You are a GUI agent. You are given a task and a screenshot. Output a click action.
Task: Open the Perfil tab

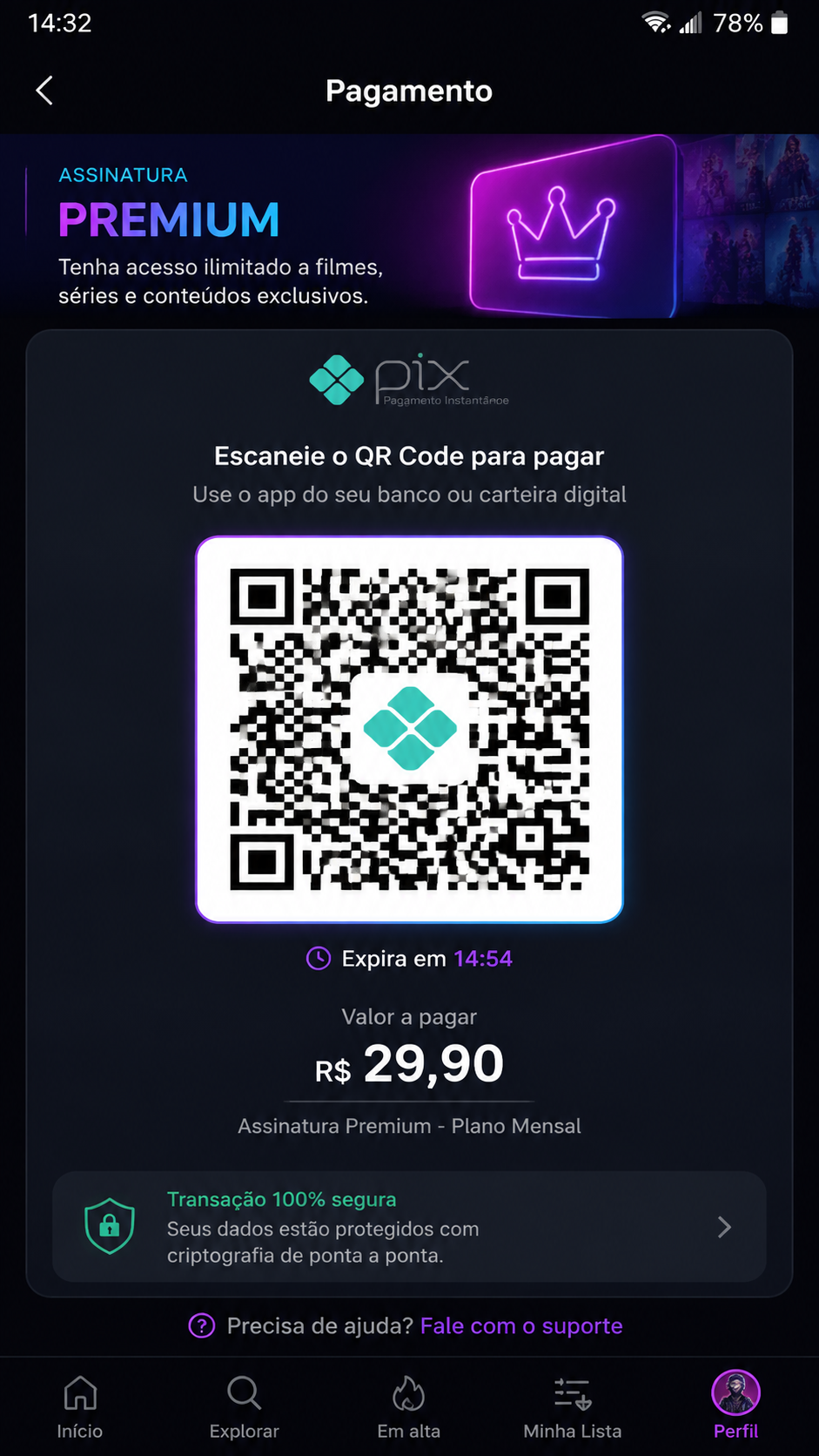click(736, 1405)
